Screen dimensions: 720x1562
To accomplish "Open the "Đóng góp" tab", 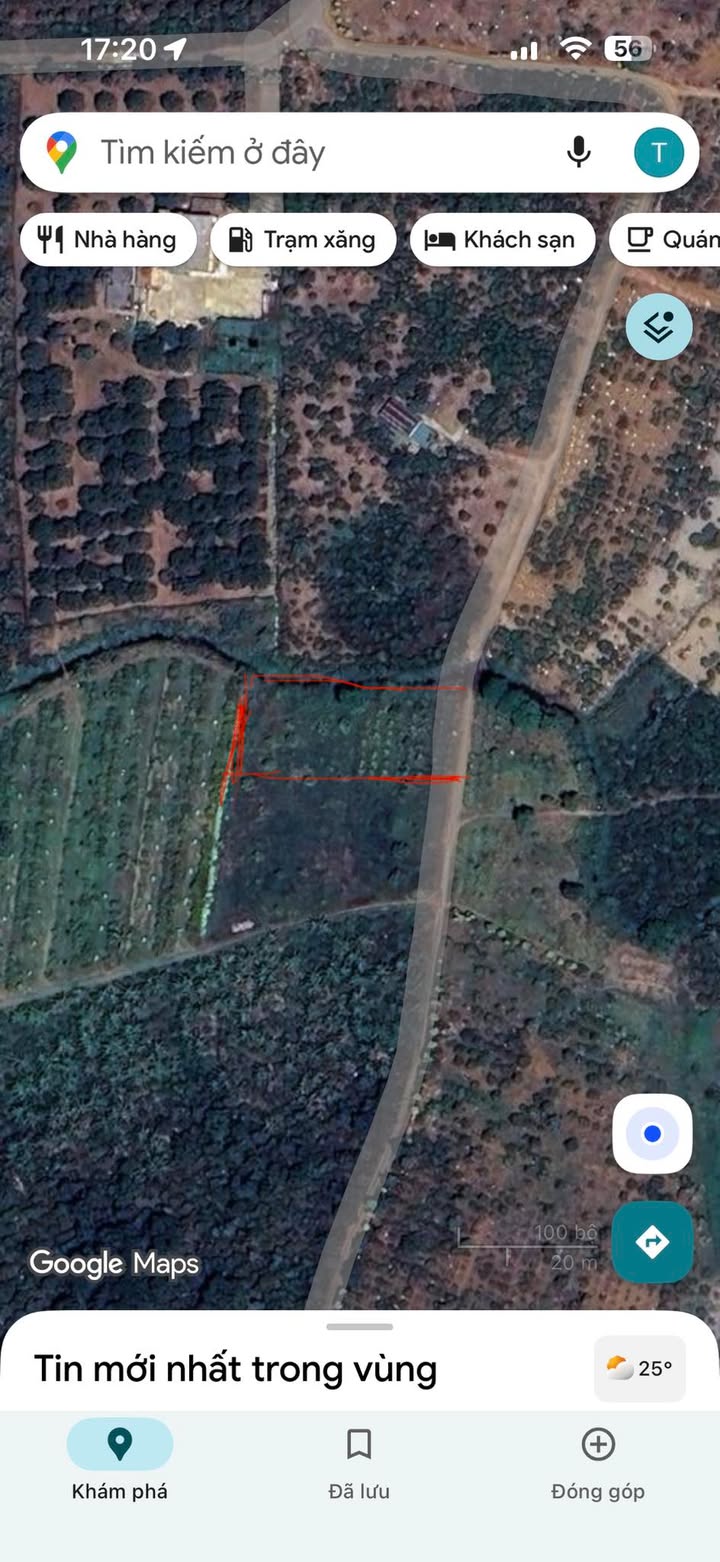I will pyautogui.click(x=598, y=1460).
